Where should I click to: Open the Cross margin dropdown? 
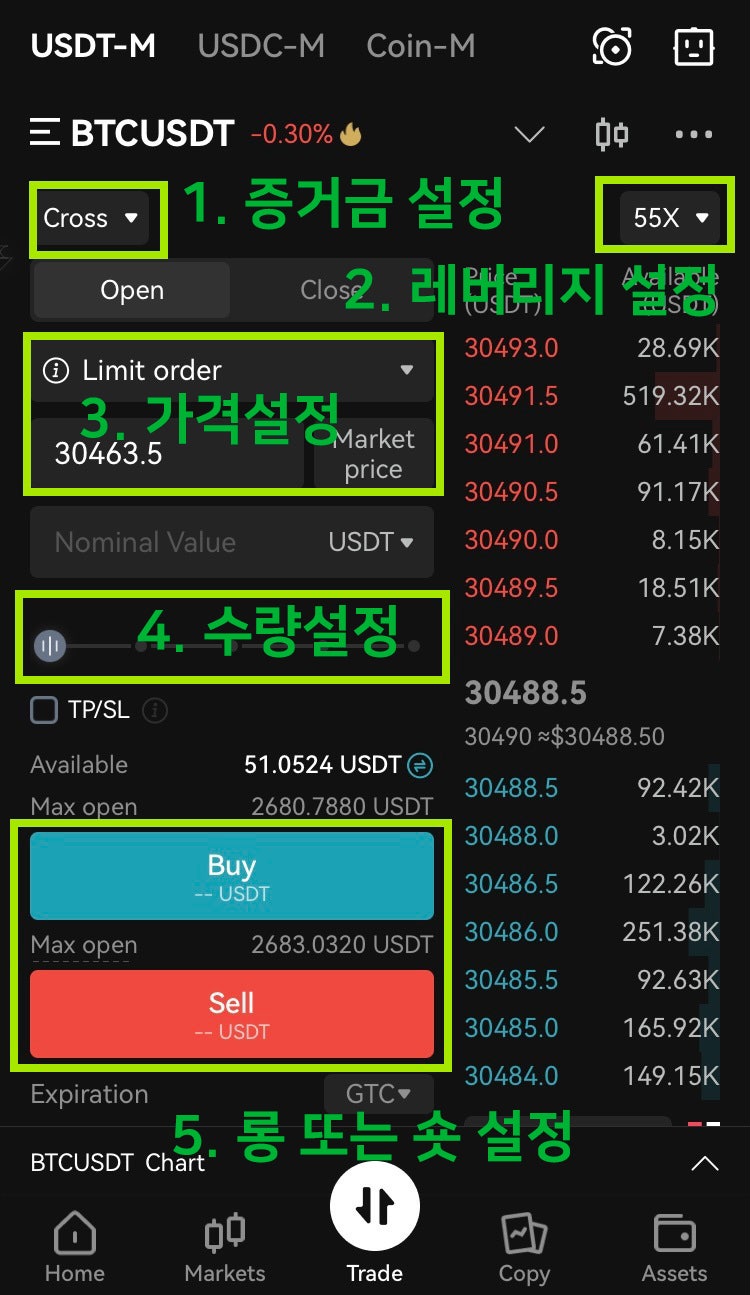(x=93, y=218)
